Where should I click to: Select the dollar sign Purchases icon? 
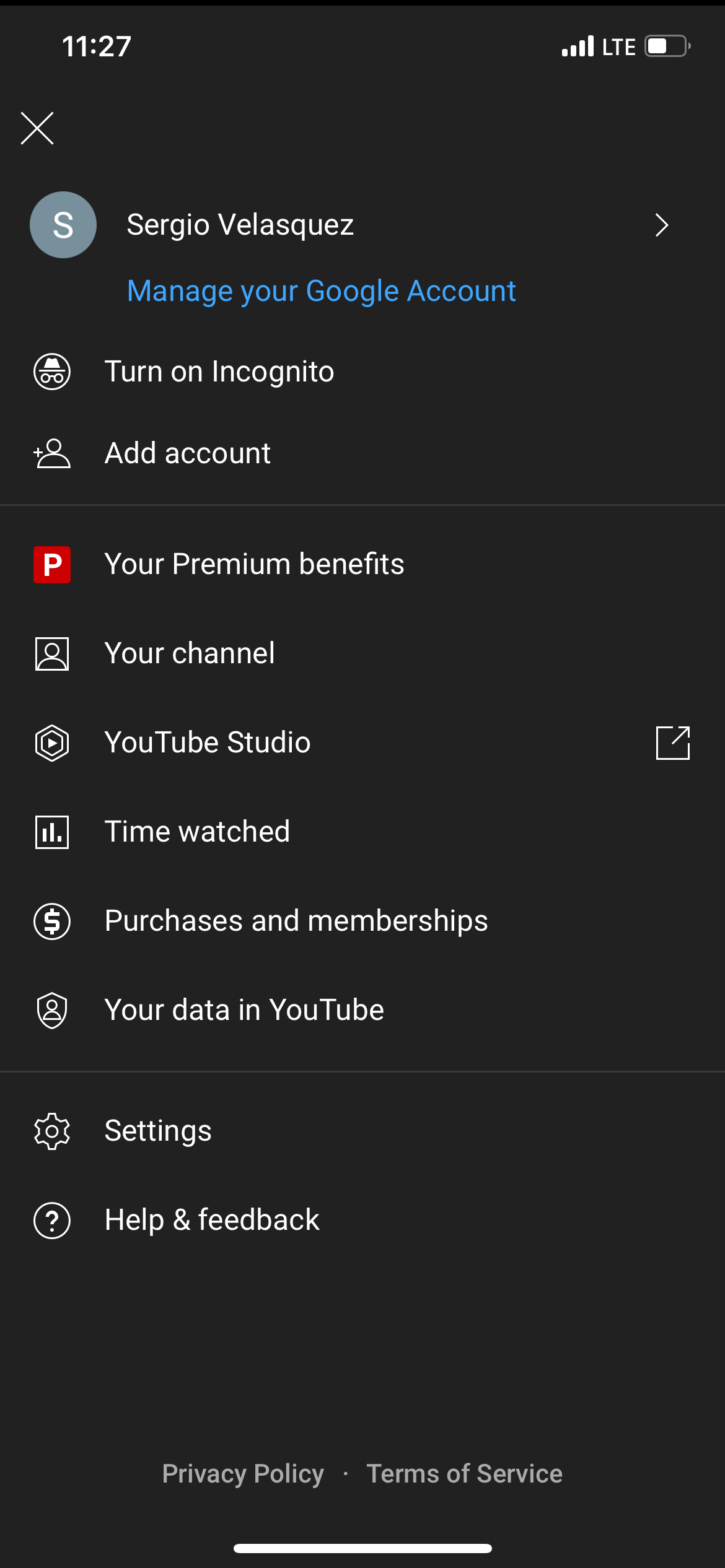pyautogui.click(x=52, y=921)
